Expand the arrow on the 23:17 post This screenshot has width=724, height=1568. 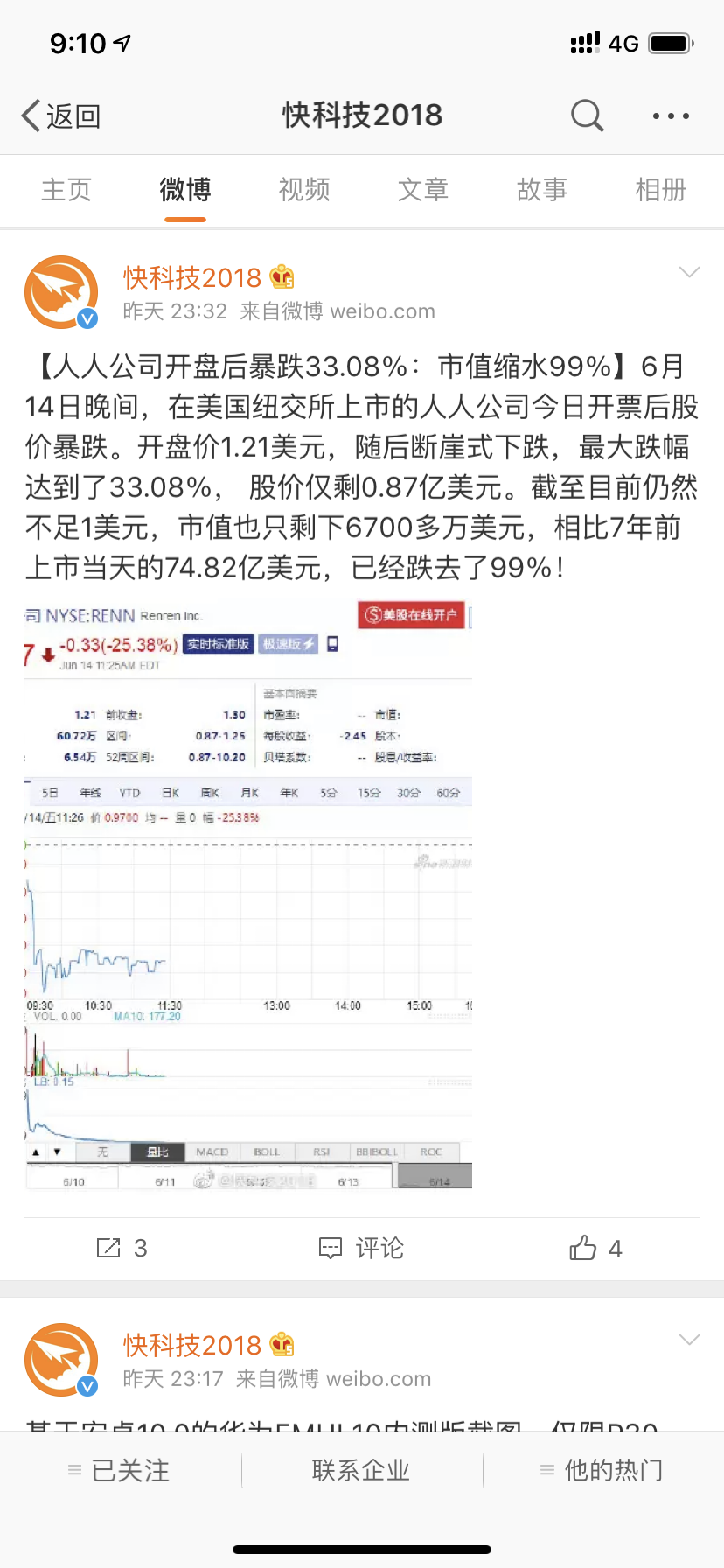pos(690,1340)
